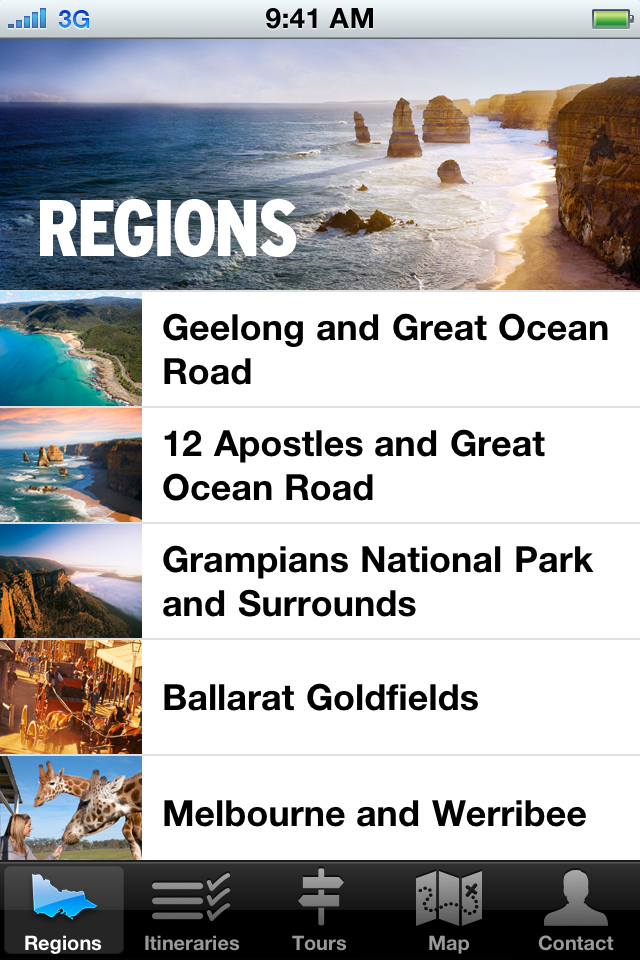Open Geelong and Great Ocean Road region
This screenshot has width=640, height=960.
[x=385, y=350]
